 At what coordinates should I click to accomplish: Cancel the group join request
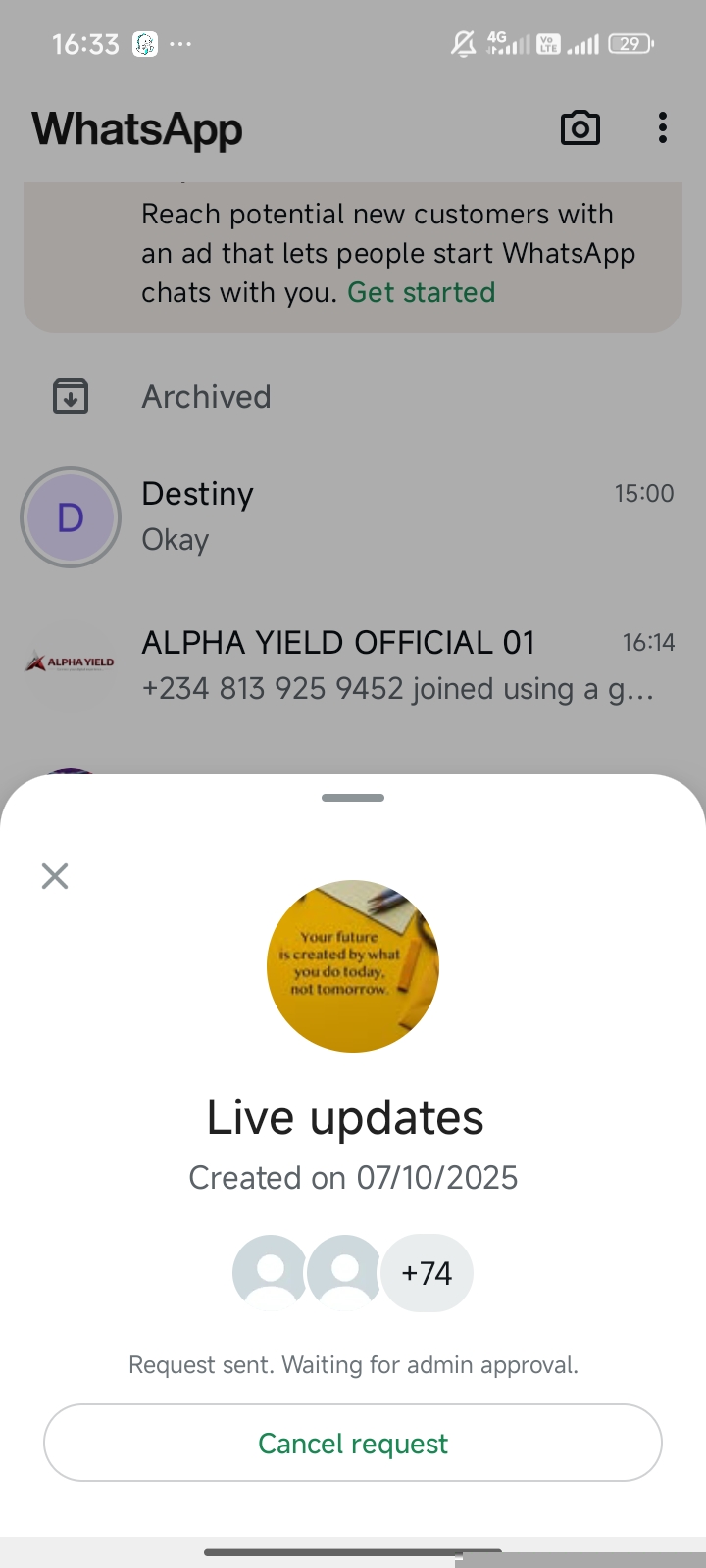[x=353, y=1443]
